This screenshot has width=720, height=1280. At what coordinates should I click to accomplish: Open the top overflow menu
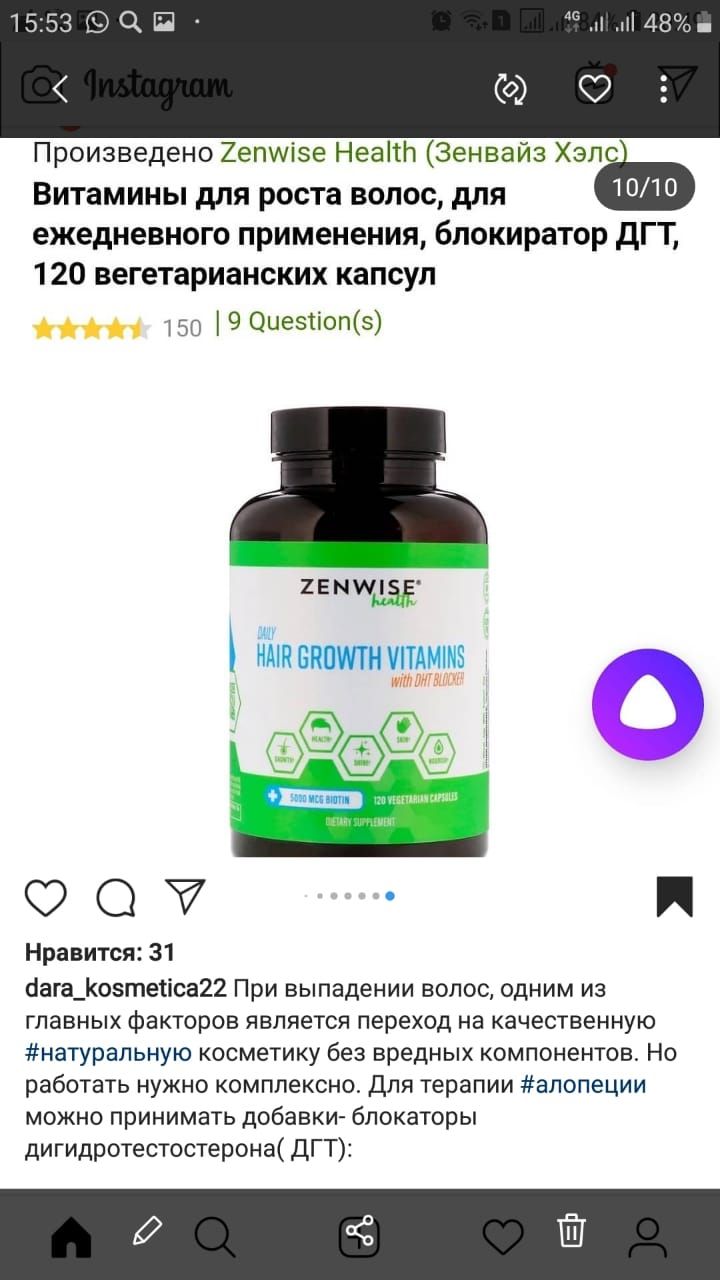tap(664, 88)
